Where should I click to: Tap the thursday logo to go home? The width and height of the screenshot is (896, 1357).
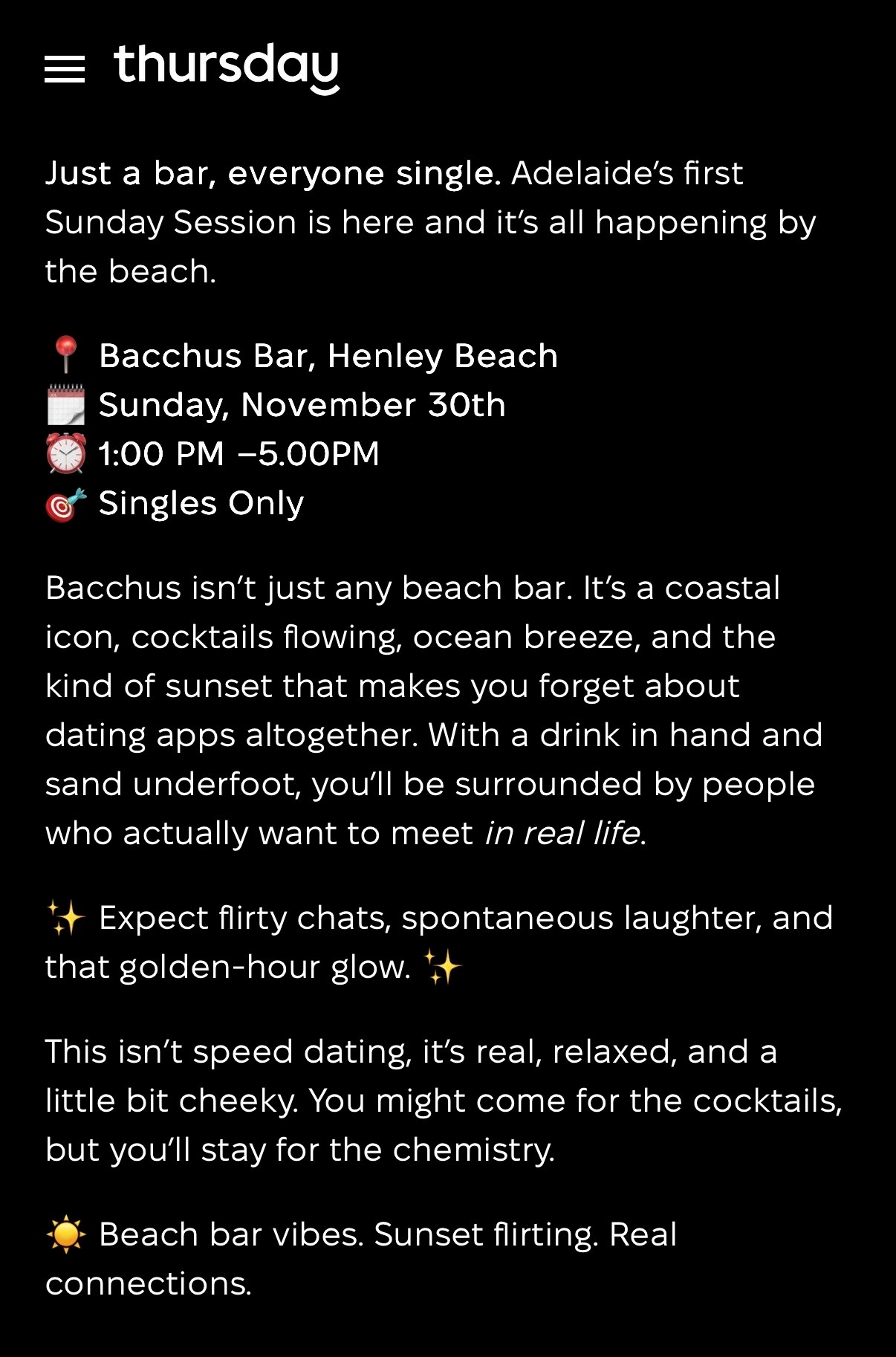tap(227, 67)
